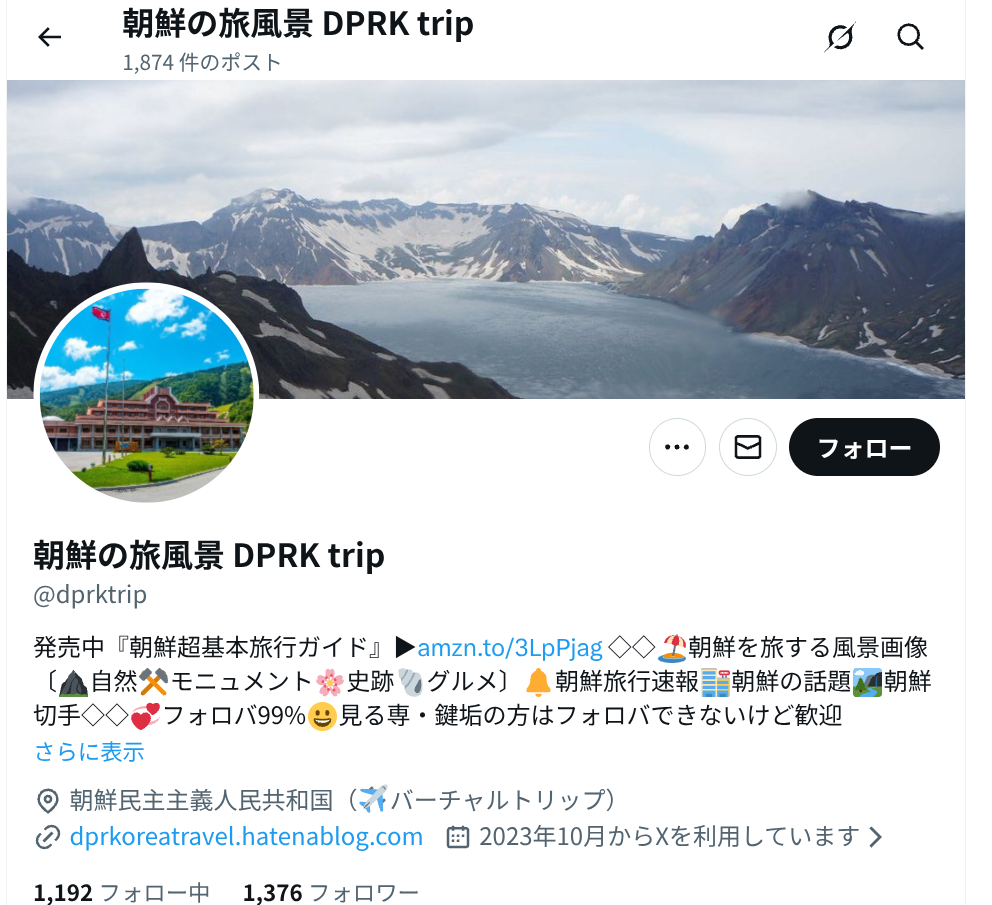Send a direct message via envelope icon

coord(748,447)
